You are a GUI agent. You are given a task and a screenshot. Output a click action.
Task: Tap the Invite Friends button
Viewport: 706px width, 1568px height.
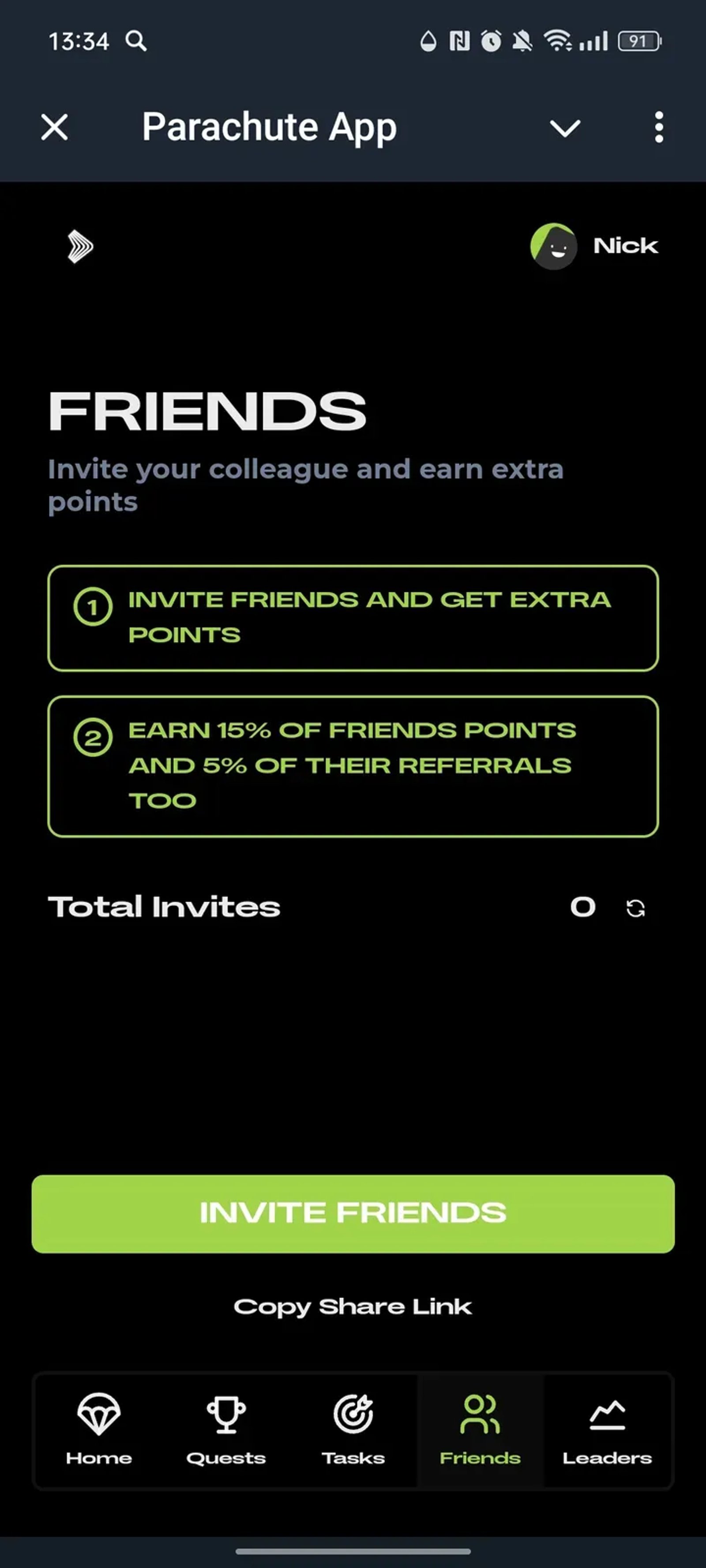353,1213
